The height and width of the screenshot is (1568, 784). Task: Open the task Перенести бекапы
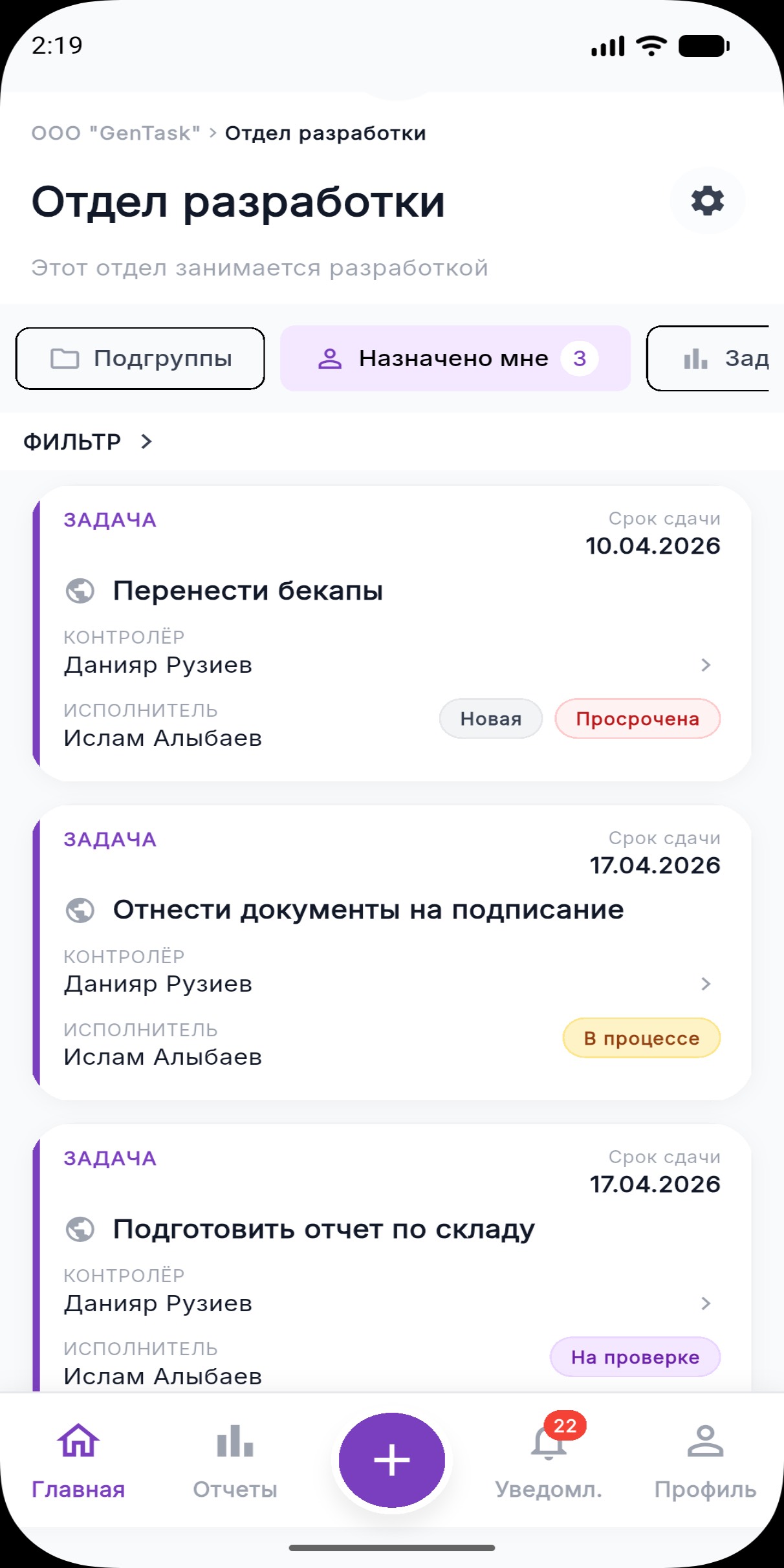coord(248,591)
